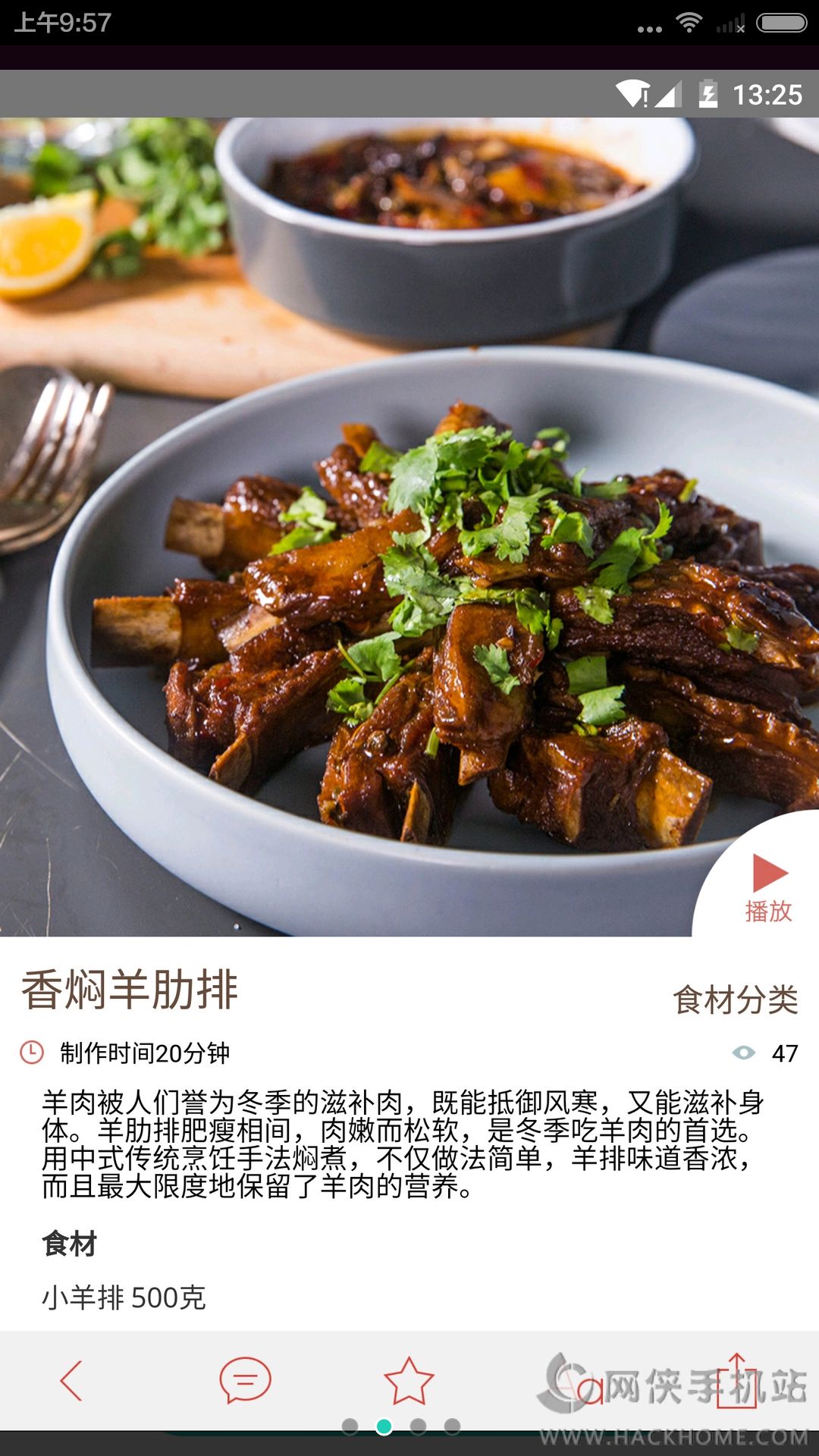Go back using the arrow icon
This screenshot has width=819, height=1456.
click(71, 1380)
